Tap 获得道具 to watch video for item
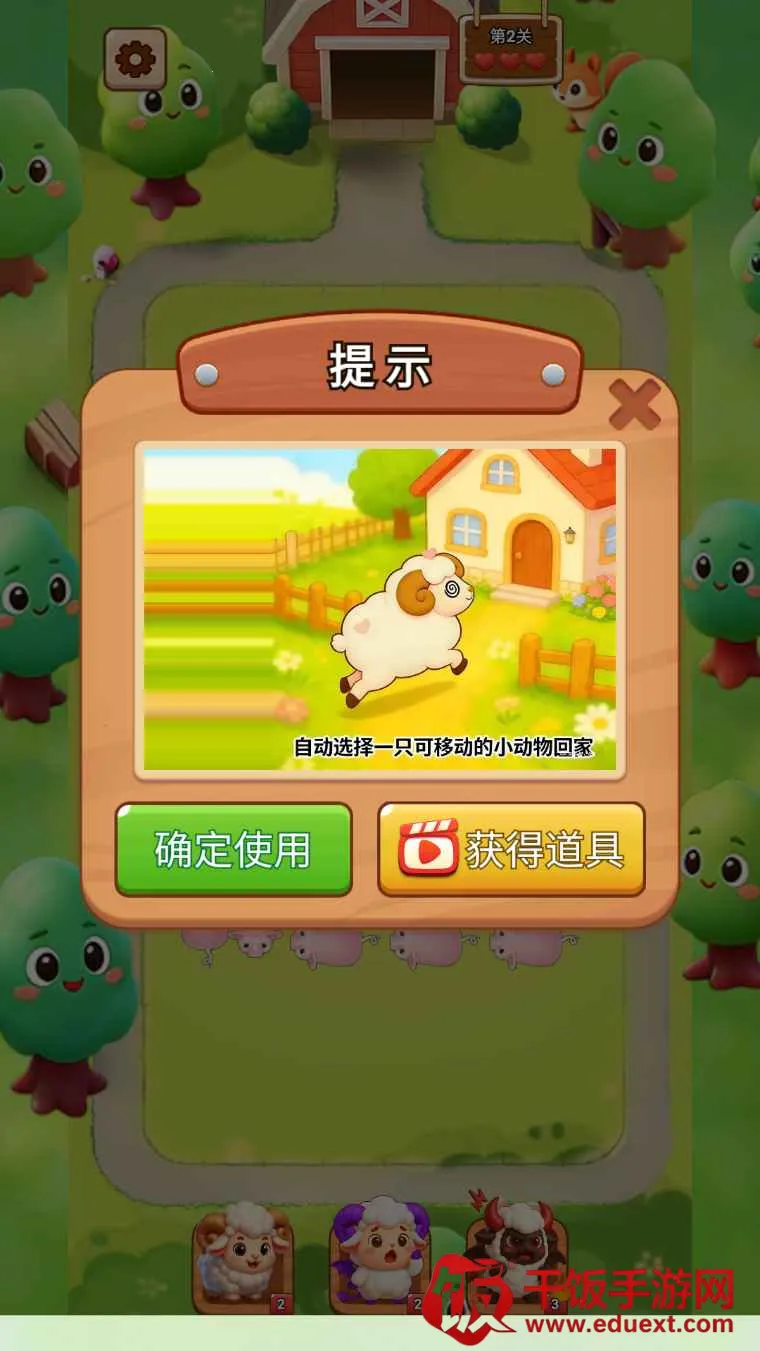 pos(511,849)
